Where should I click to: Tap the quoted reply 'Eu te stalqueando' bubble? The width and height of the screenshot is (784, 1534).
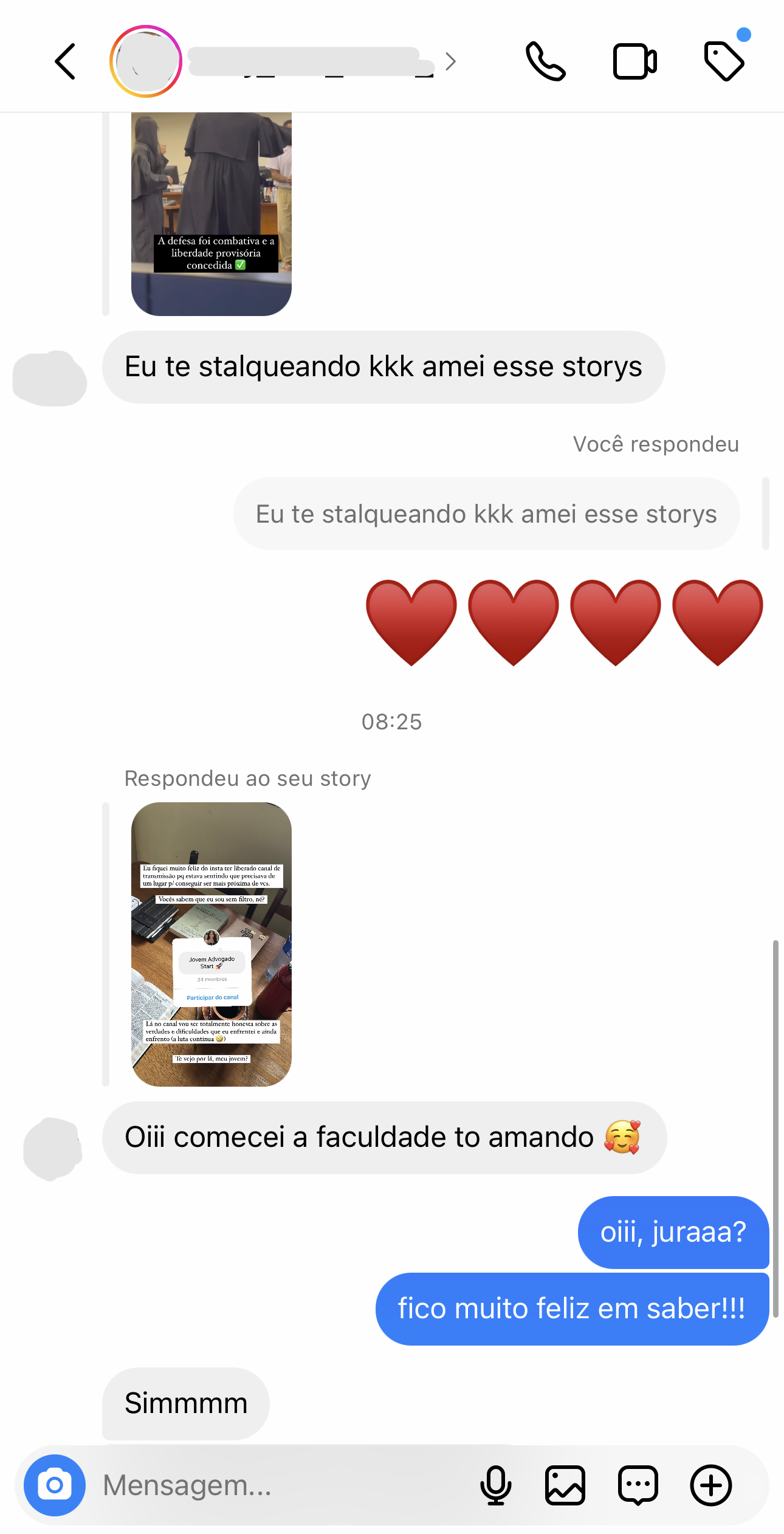[x=486, y=514]
